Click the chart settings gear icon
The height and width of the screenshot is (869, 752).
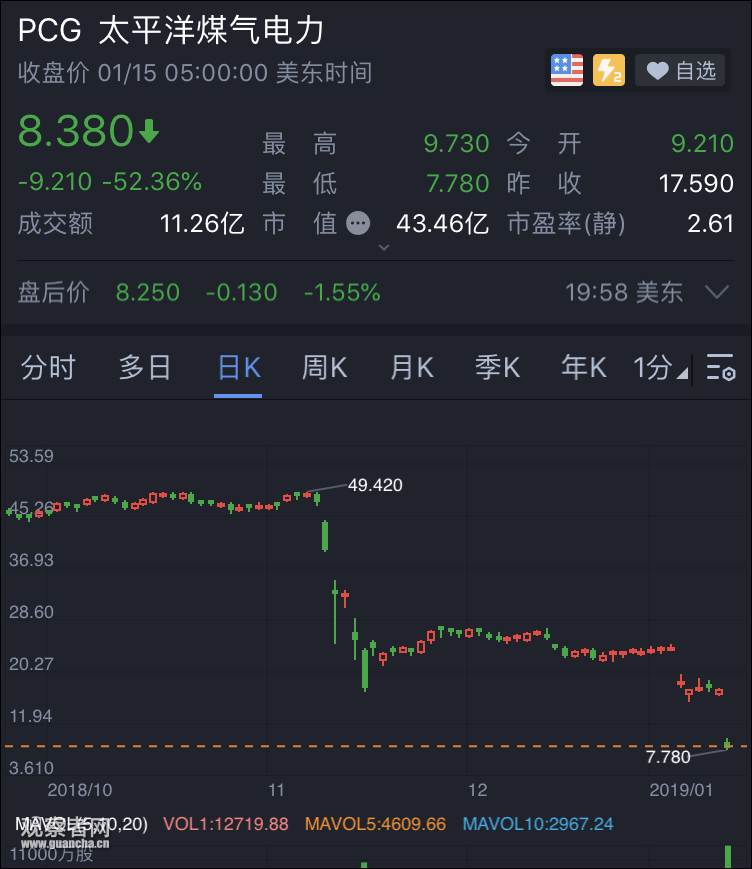[x=720, y=368]
